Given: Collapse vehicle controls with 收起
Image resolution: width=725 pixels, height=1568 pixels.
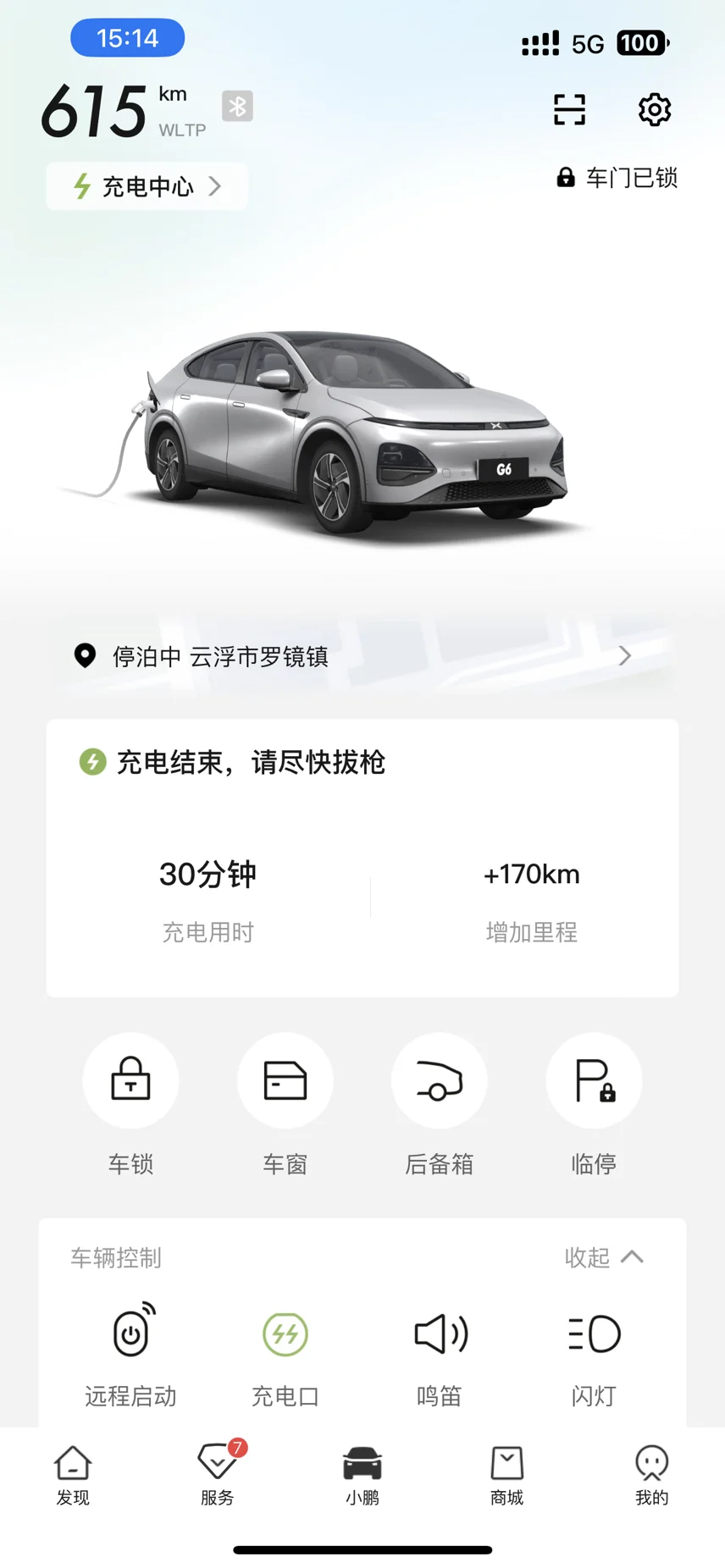Looking at the screenshot, I should click(x=603, y=1257).
